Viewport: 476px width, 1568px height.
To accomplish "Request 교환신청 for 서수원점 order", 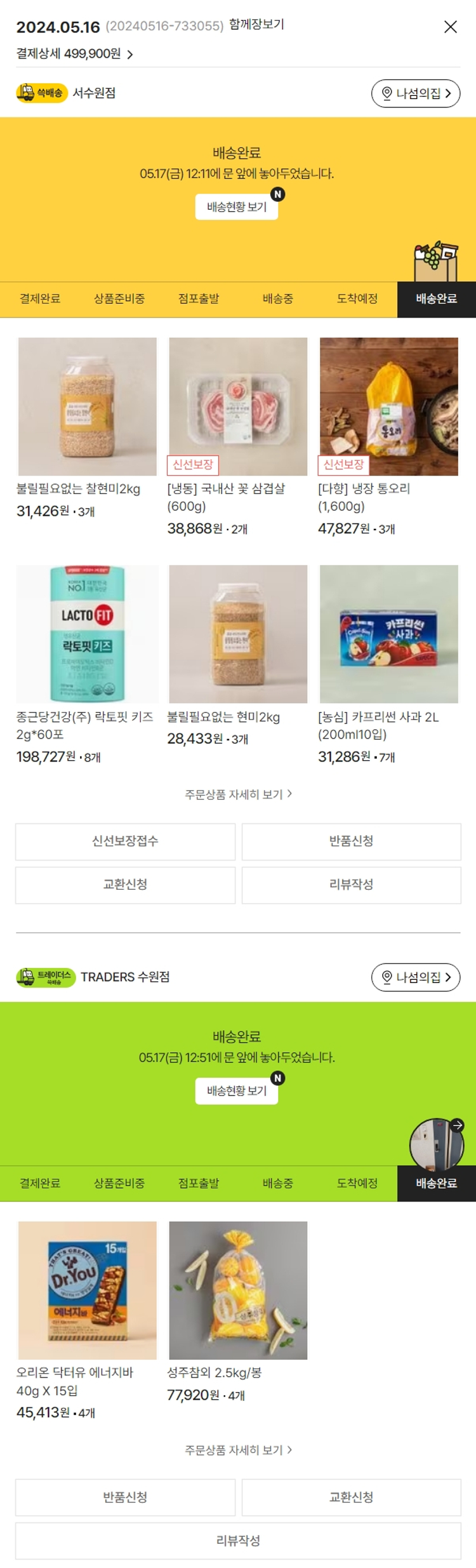I will pyautogui.click(x=125, y=885).
